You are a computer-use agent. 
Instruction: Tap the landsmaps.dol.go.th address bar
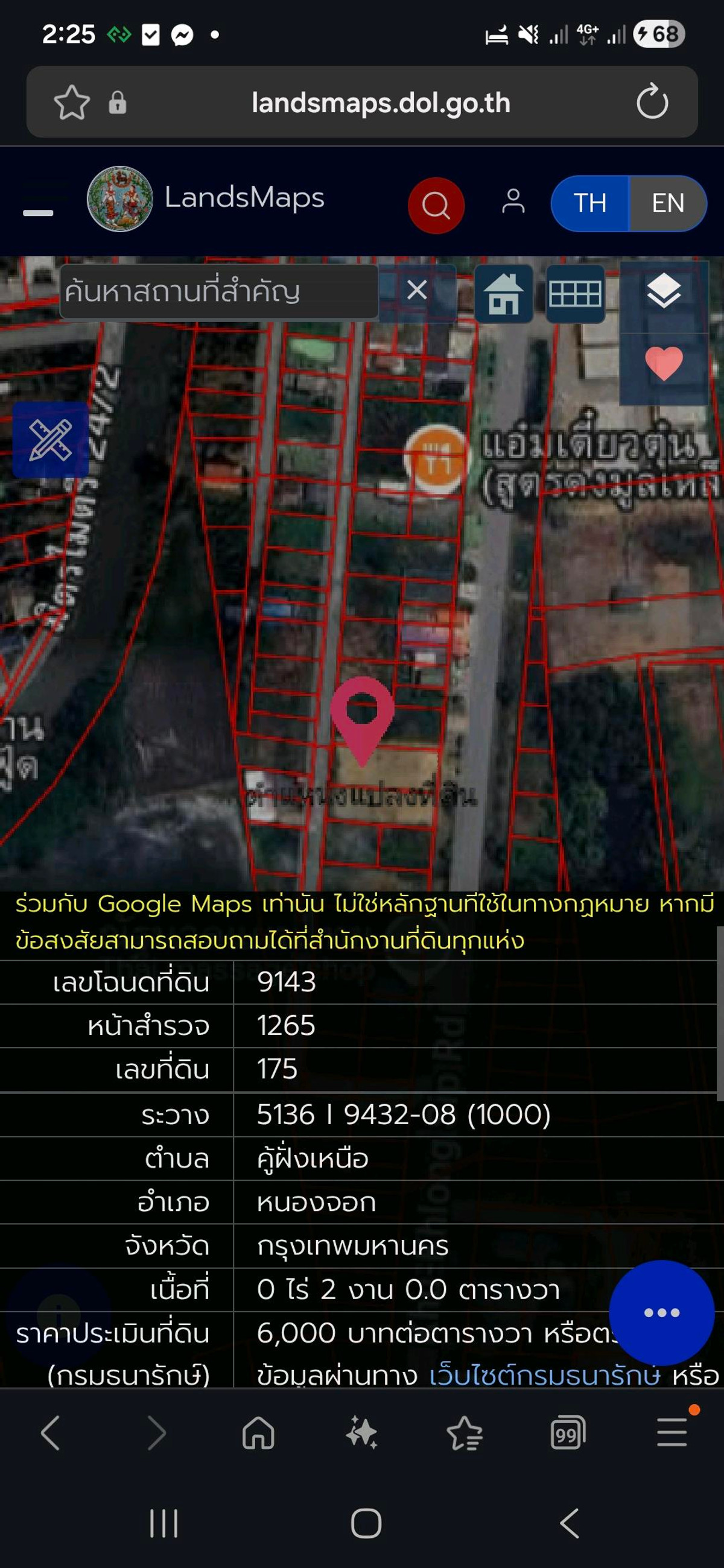381,103
